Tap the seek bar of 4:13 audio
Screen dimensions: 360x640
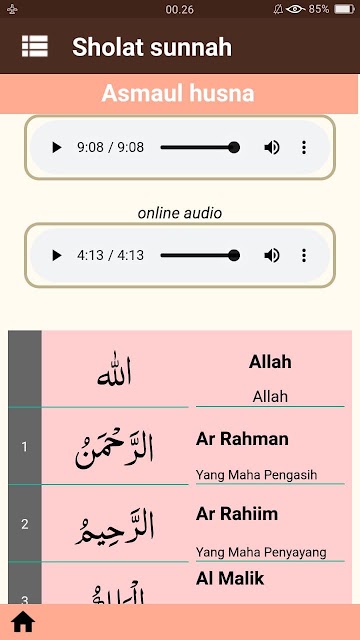(200, 256)
